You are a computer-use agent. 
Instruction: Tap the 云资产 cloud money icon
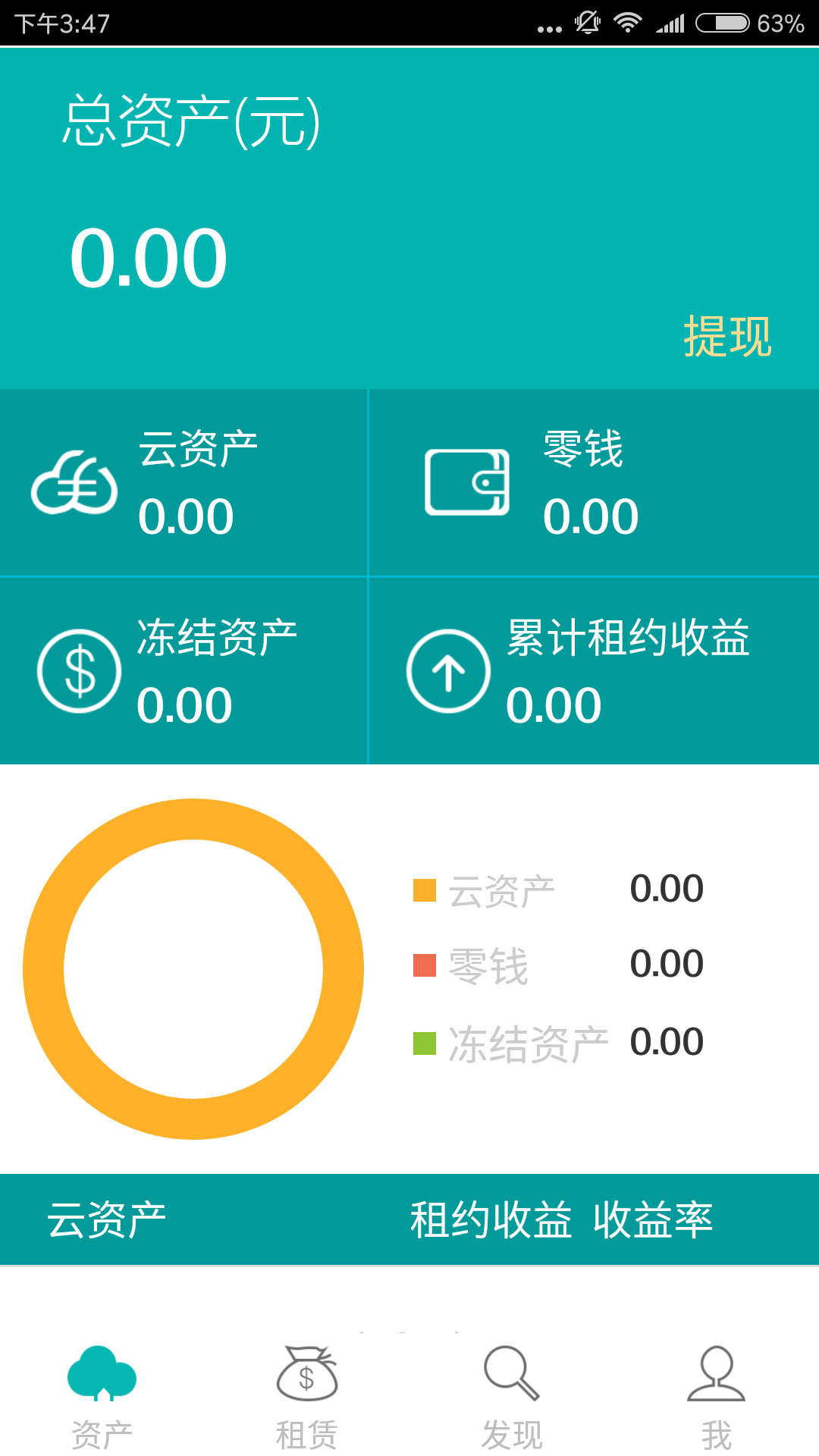(x=76, y=482)
